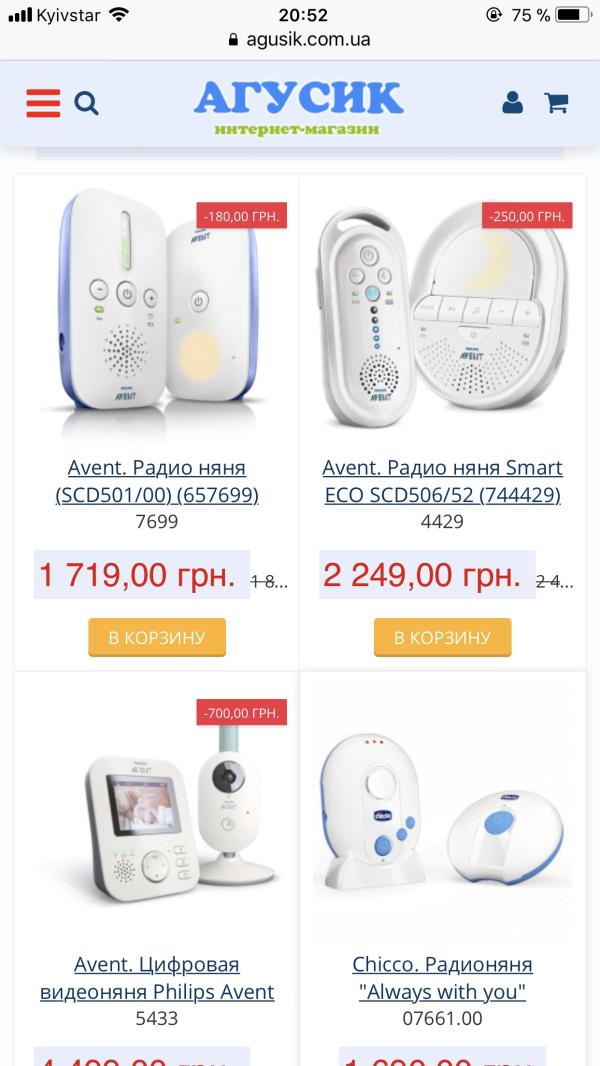Screen dimensions: 600x1066
Task: Open the user account icon
Action: click(512, 103)
